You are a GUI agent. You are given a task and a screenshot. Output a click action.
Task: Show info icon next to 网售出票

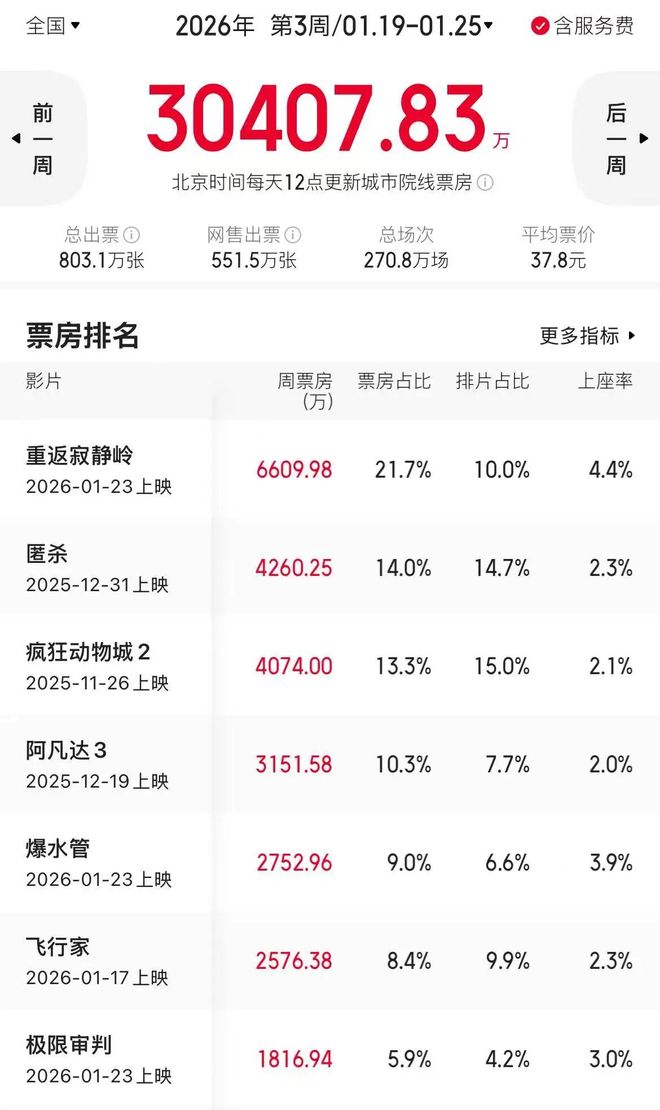[293, 235]
